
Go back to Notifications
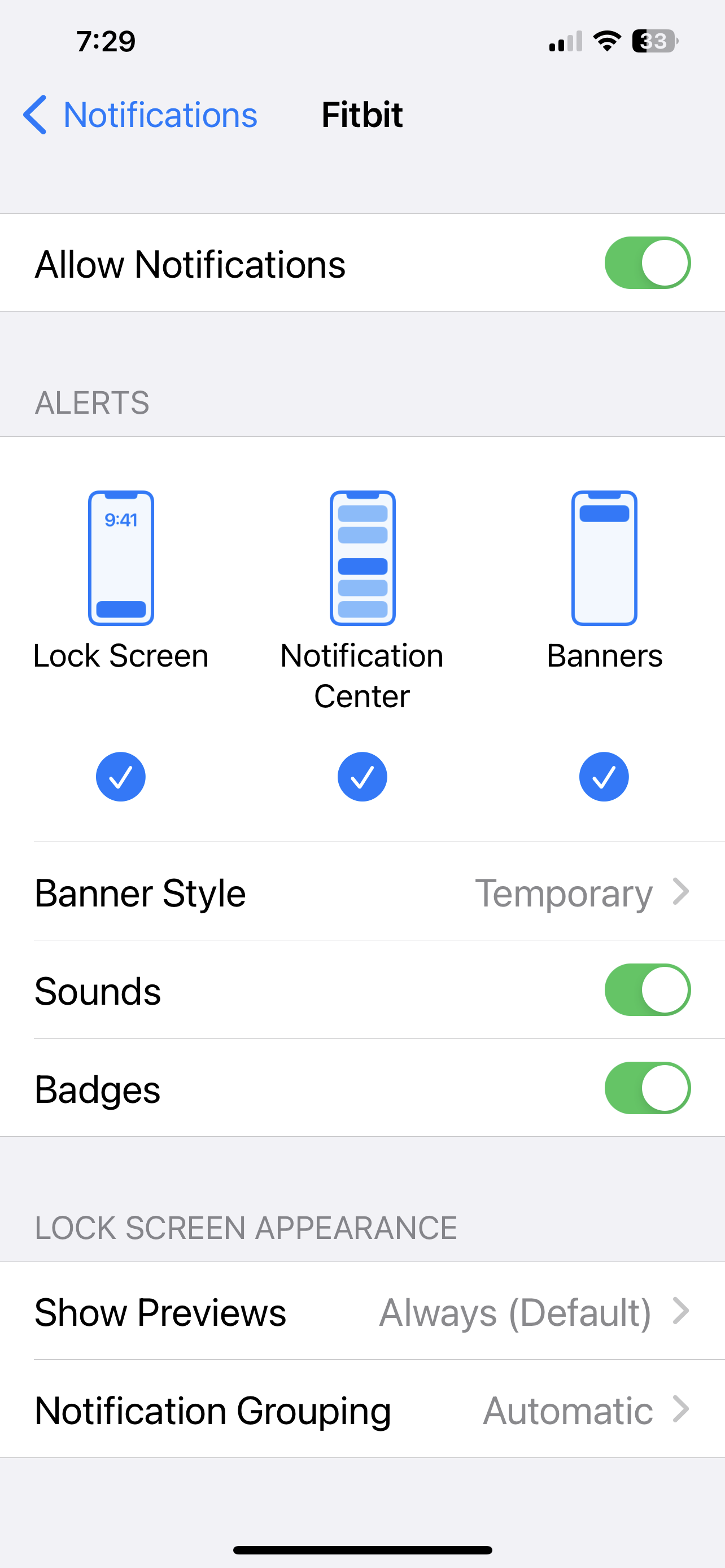coord(140,115)
